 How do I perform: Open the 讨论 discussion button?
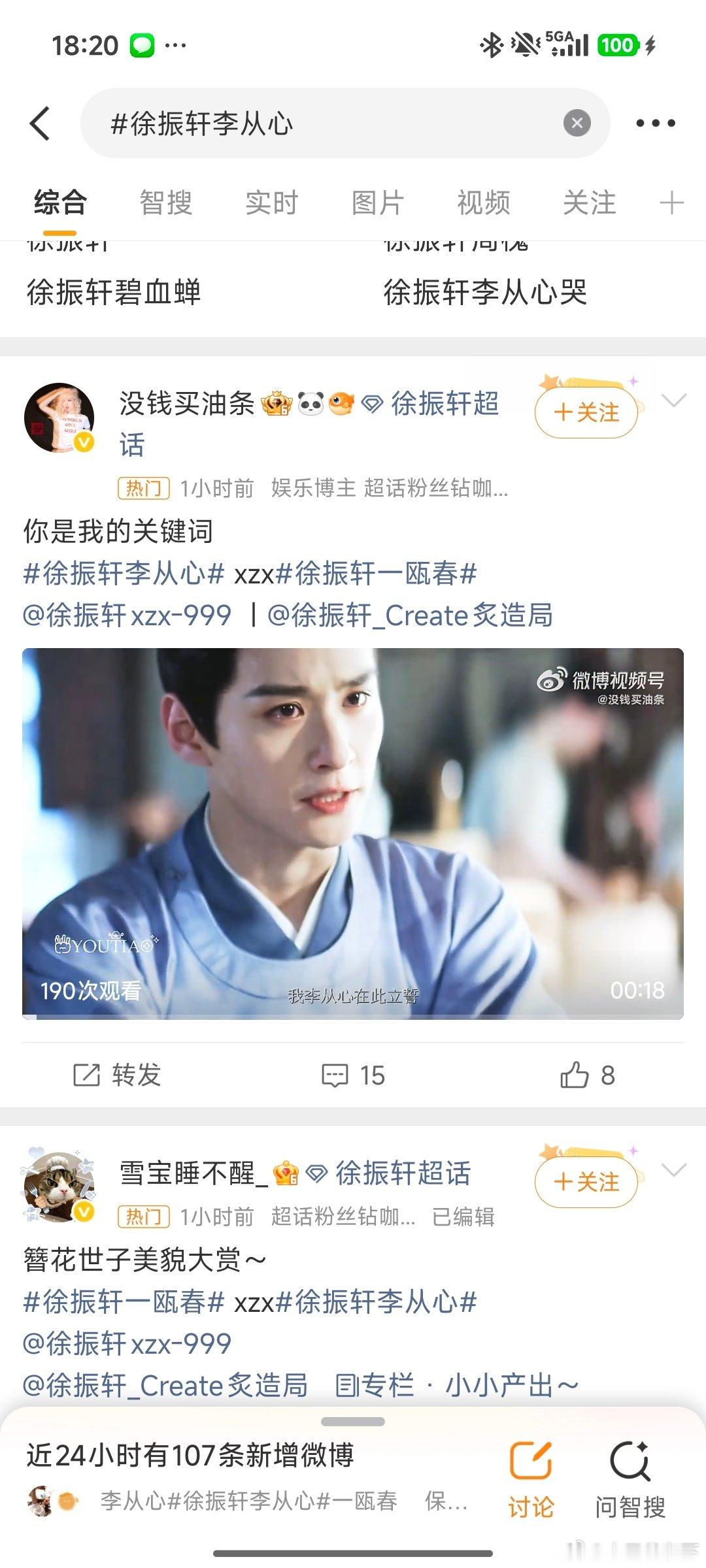click(x=531, y=1478)
